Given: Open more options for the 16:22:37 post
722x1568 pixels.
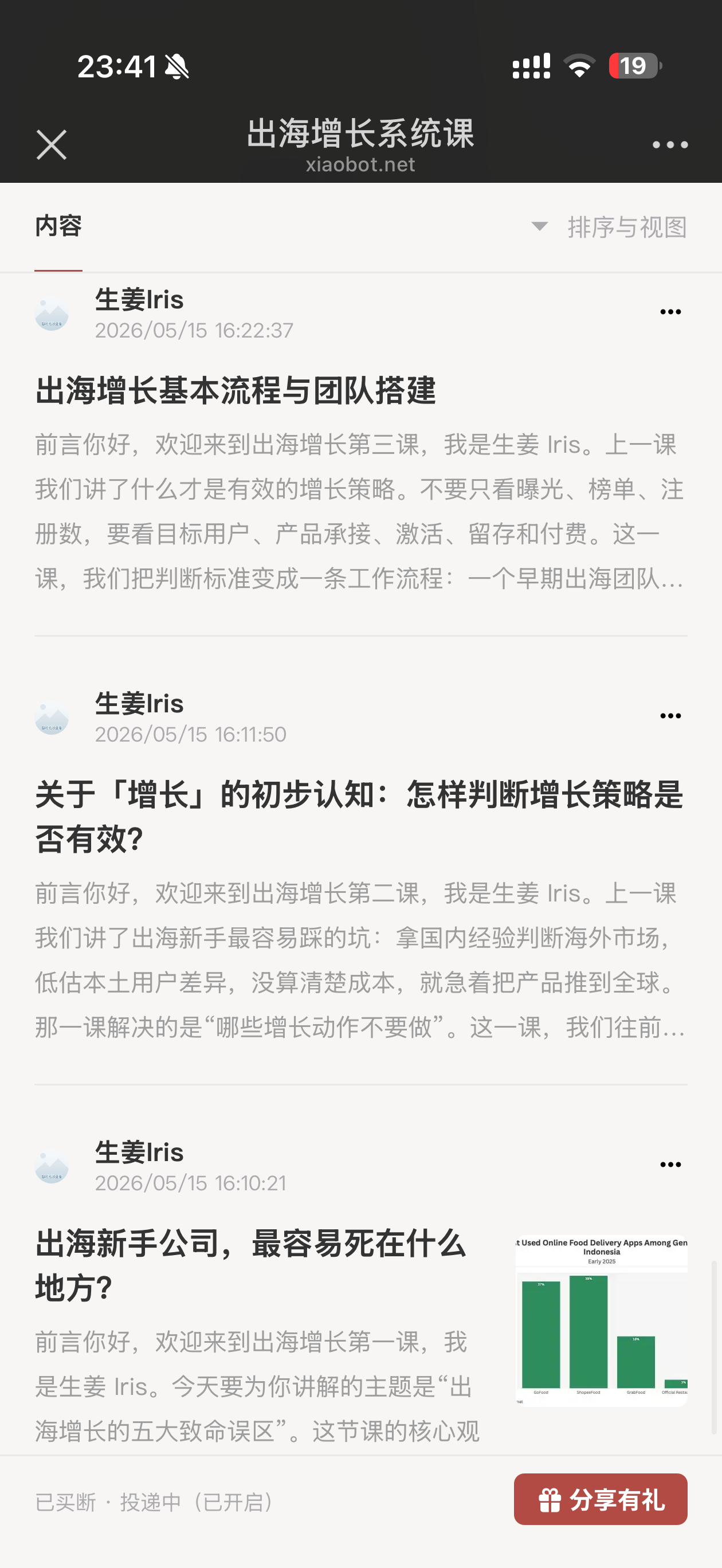Looking at the screenshot, I should tap(670, 312).
